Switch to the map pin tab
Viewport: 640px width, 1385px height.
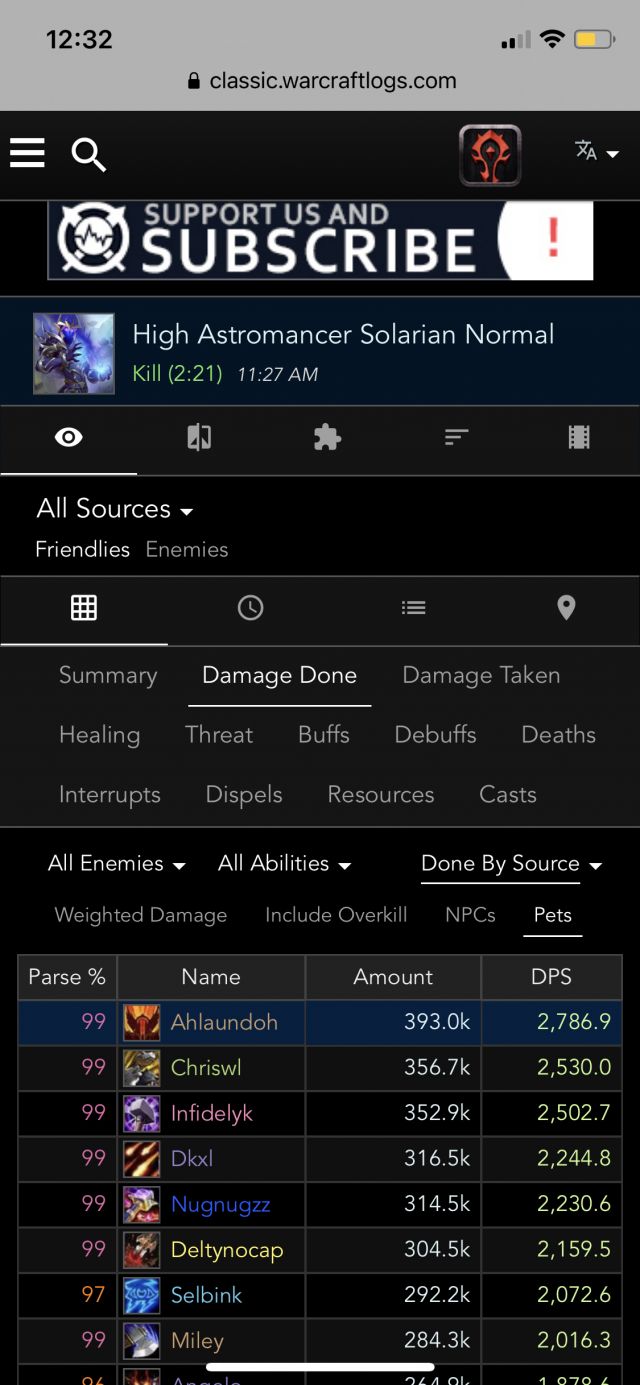(566, 607)
